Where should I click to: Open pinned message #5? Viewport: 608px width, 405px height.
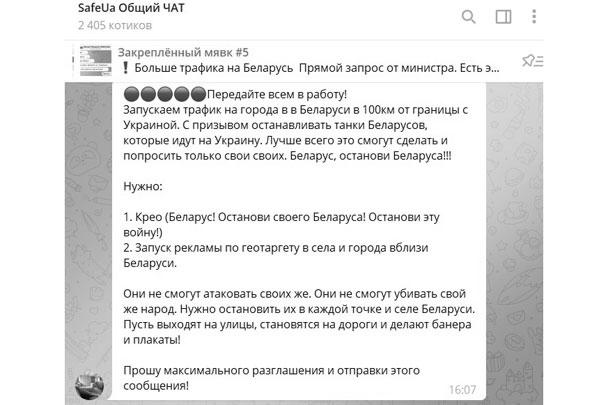300,60
